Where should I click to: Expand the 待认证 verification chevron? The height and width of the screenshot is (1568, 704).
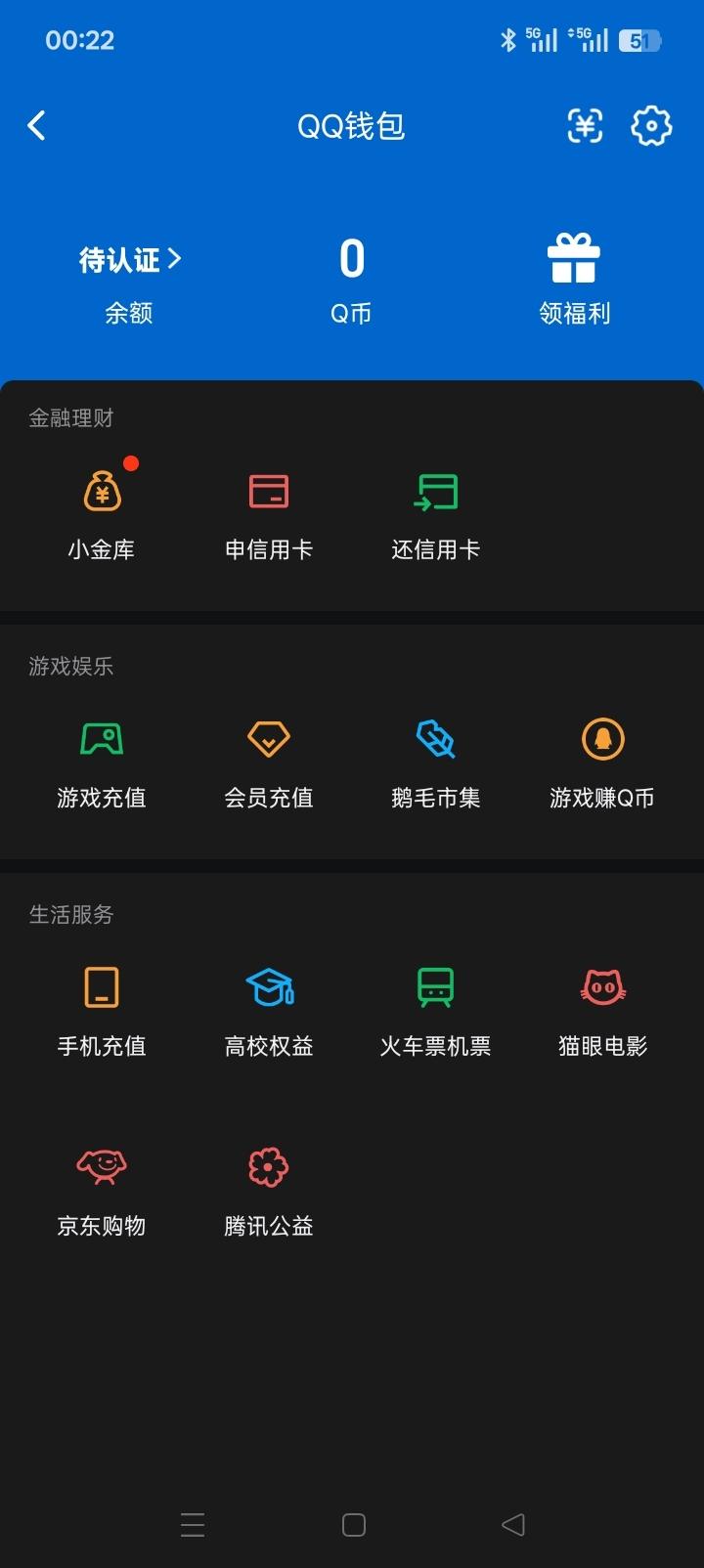tap(130, 258)
